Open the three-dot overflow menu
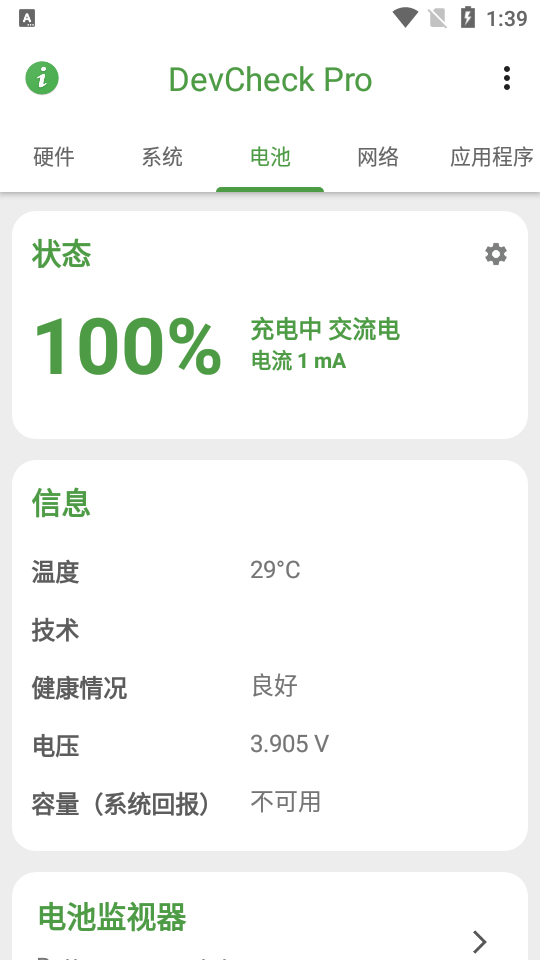Viewport: 540px width, 960px height. pyautogui.click(x=506, y=78)
